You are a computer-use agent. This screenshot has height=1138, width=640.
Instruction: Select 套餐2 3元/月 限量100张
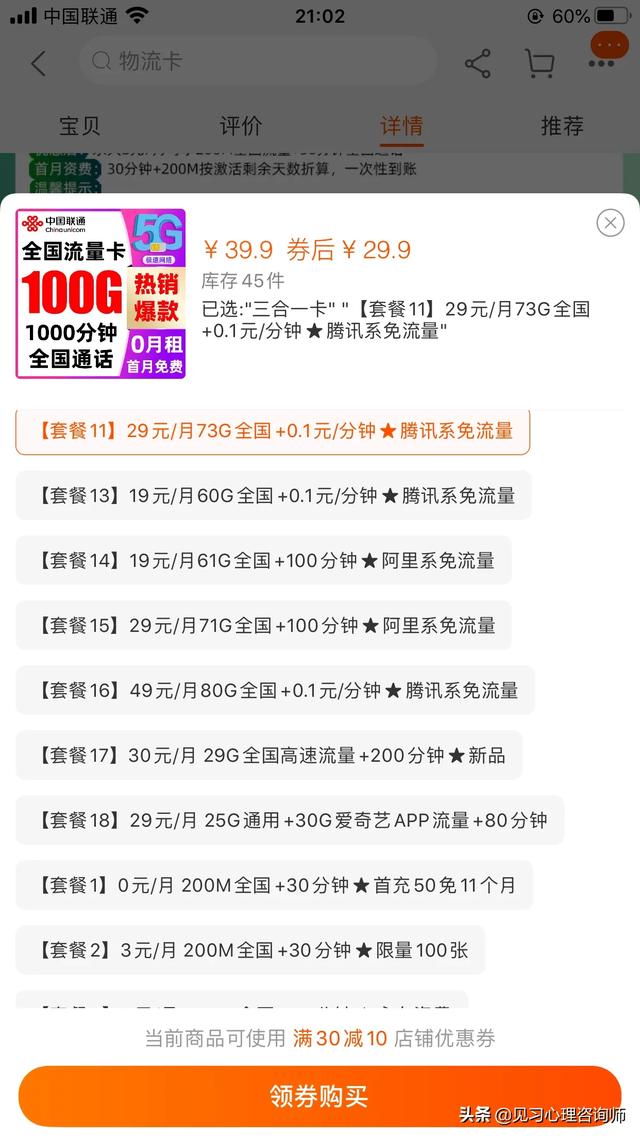[x=250, y=951]
